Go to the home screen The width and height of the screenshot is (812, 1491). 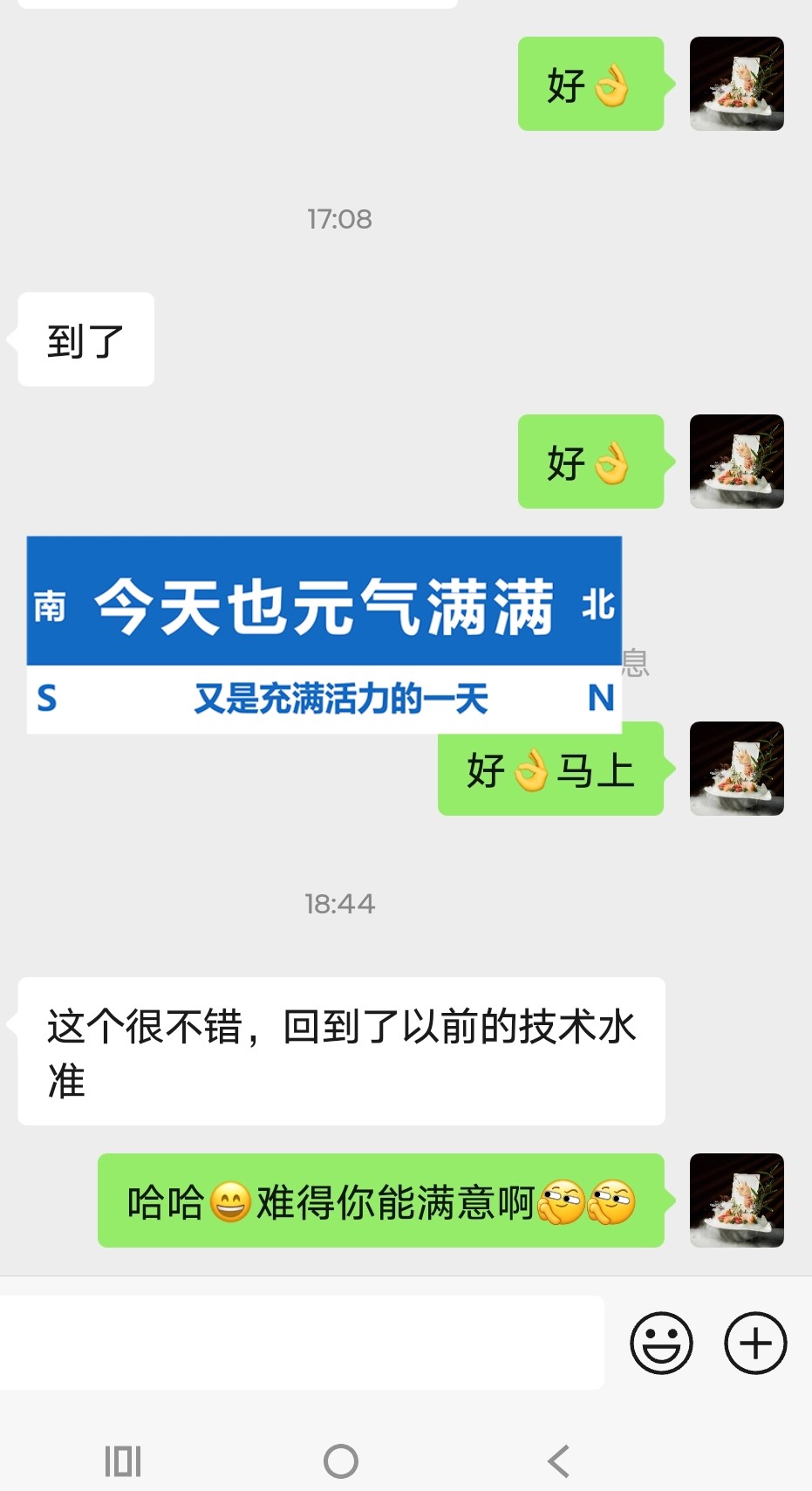tap(340, 1461)
